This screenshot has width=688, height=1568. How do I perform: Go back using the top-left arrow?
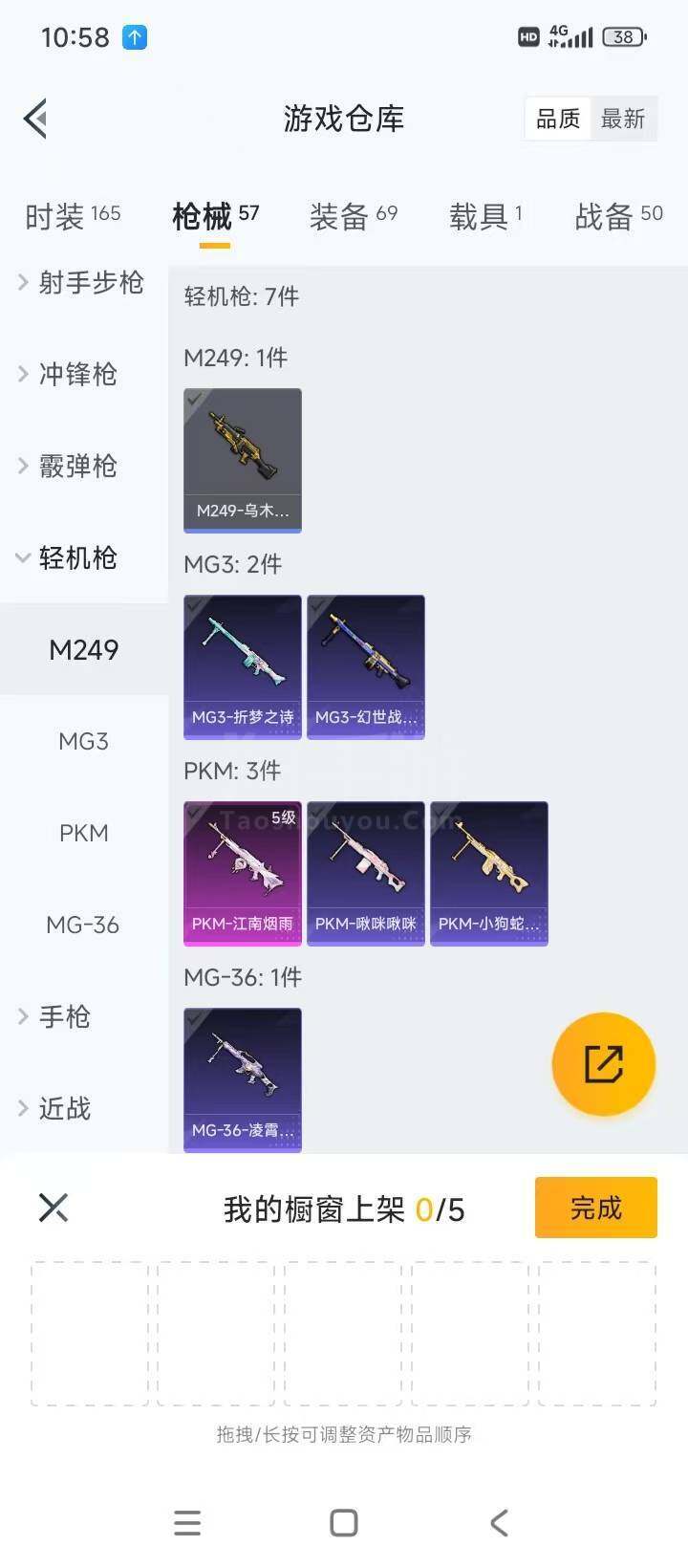36,119
